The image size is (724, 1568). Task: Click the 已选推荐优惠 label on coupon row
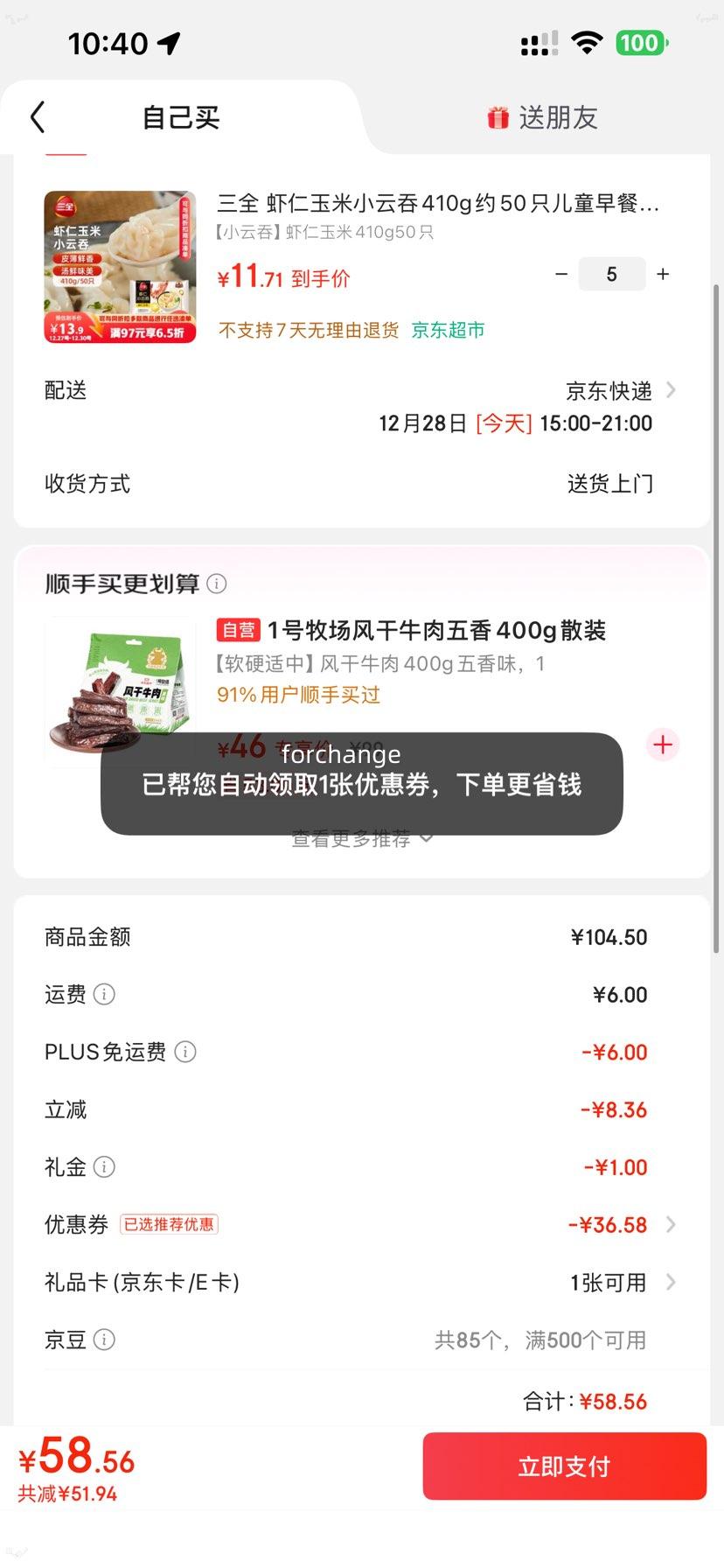(170, 1224)
